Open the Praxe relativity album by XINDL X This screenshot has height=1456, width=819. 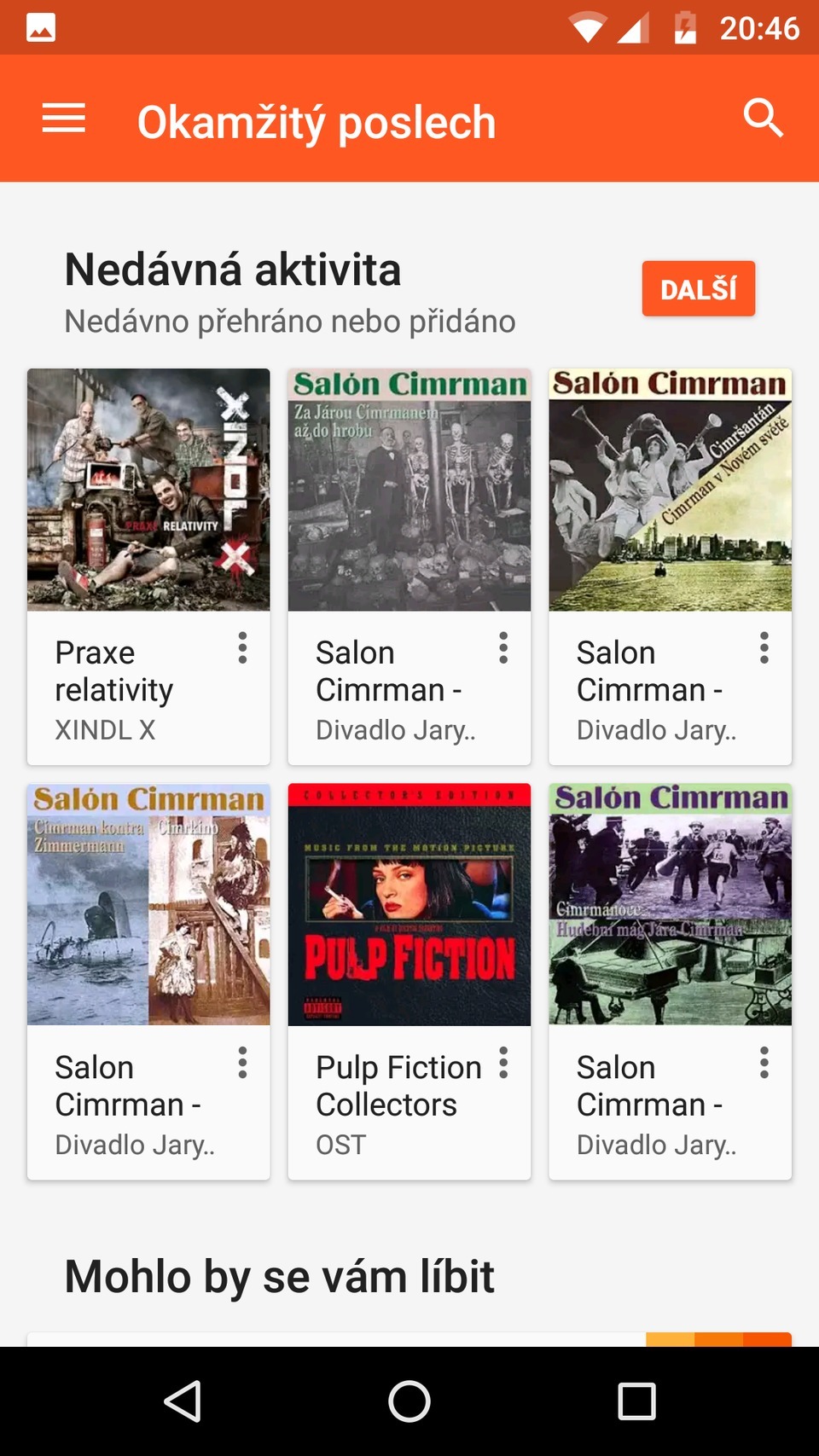[148, 490]
